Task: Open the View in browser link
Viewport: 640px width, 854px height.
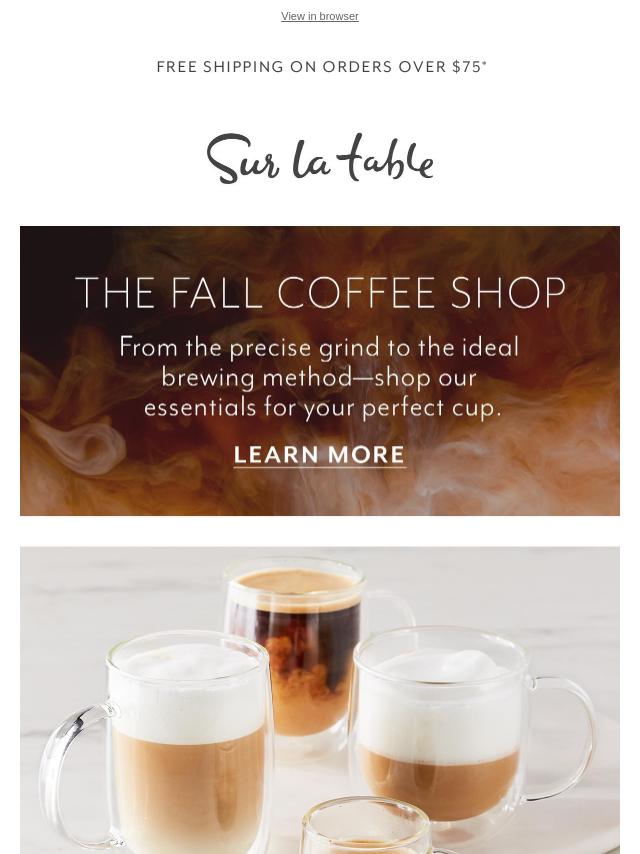Action: pos(319,17)
